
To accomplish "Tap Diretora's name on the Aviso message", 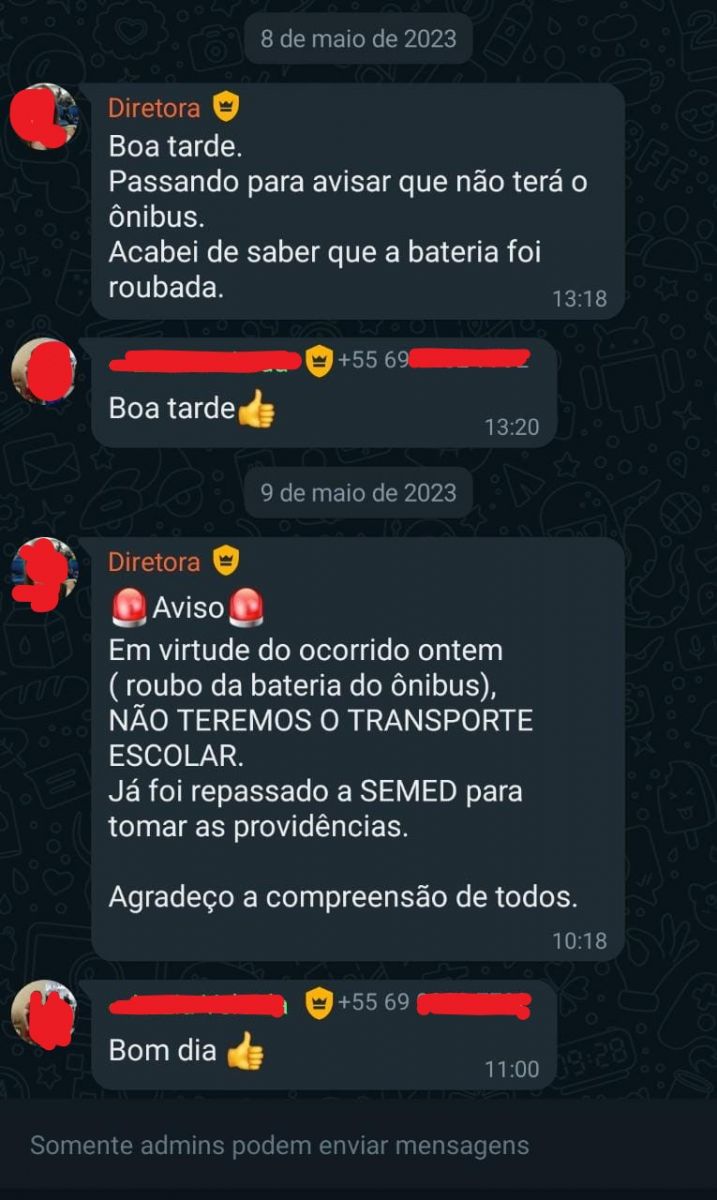I will [x=154, y=562].
